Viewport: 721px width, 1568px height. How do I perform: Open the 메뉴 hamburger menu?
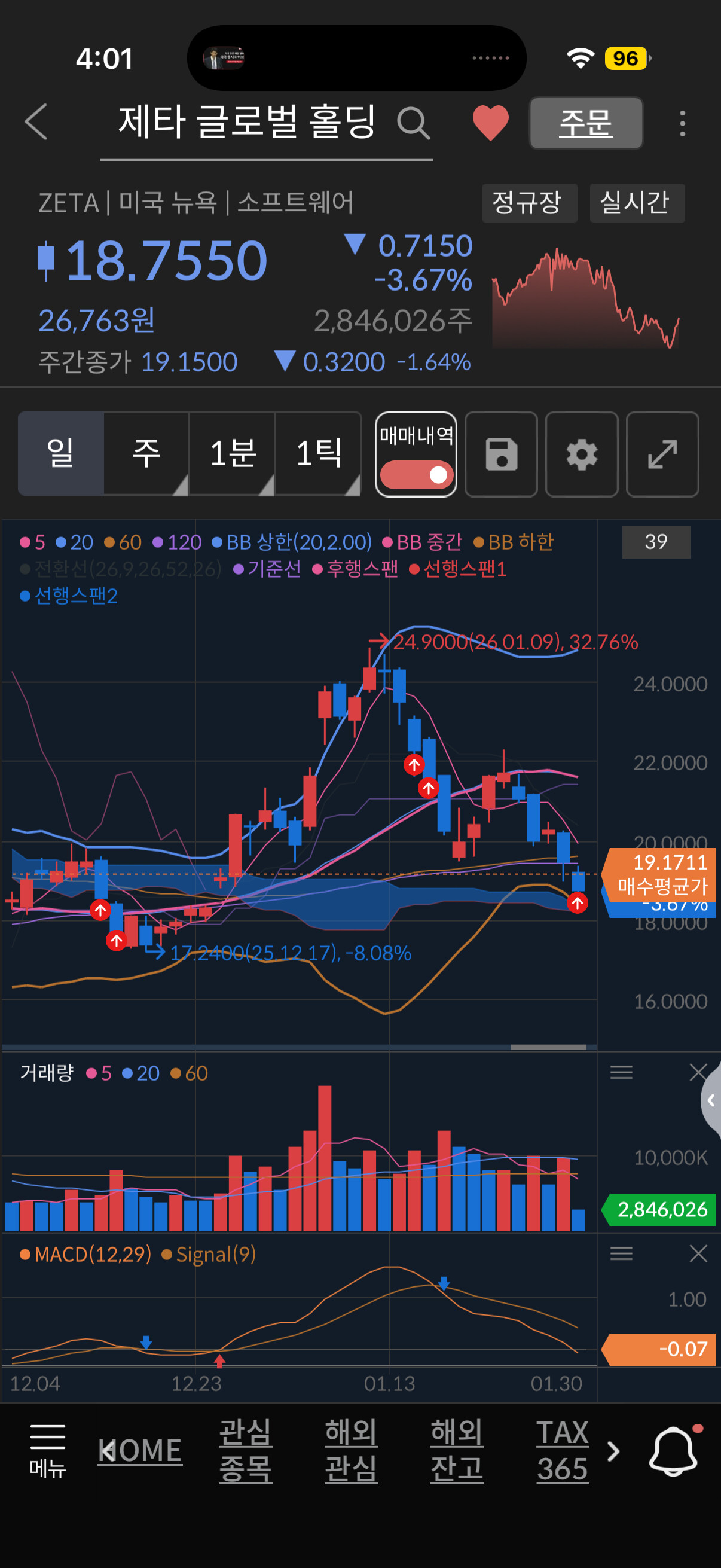point(47,1450)
